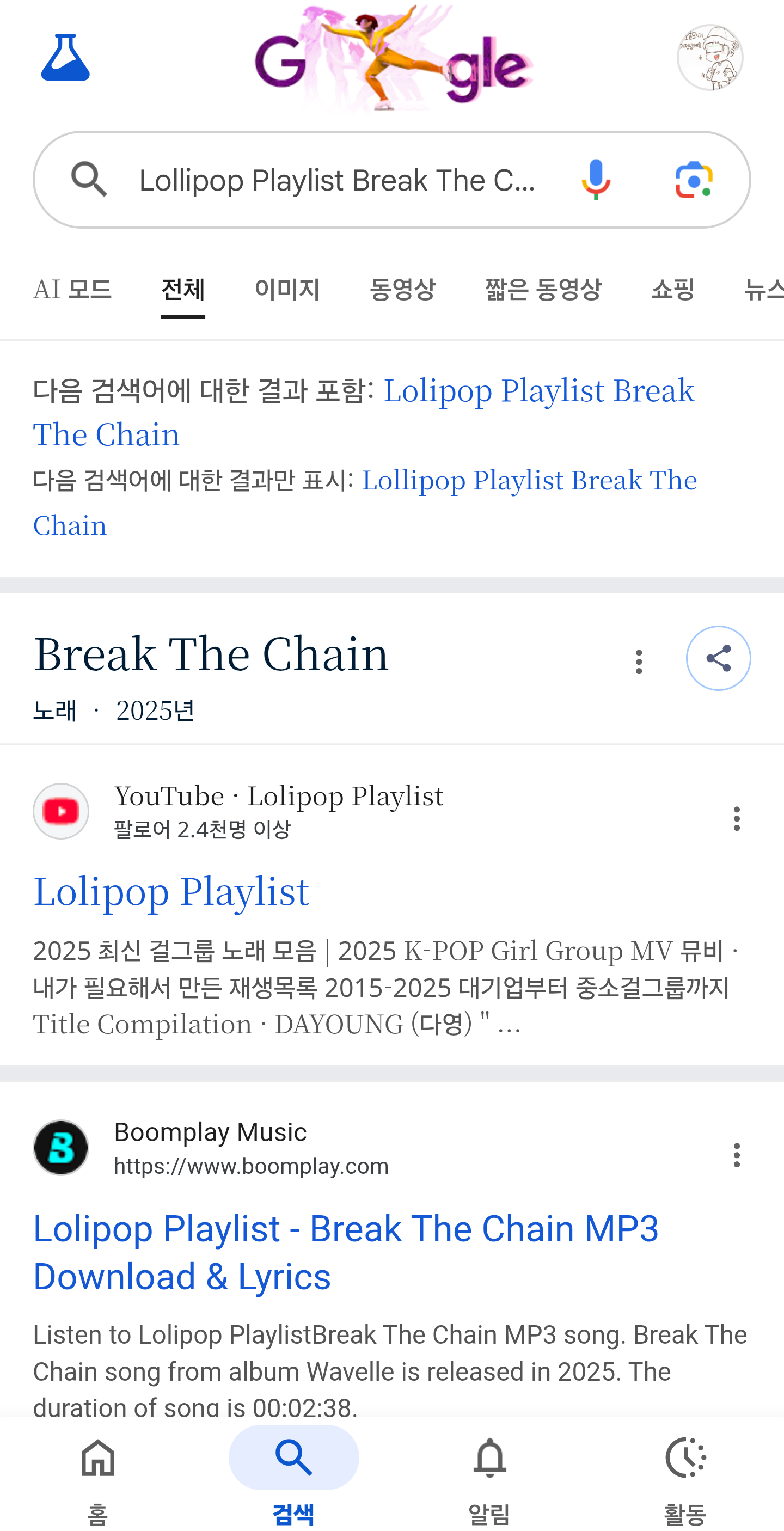
Task: Open more options for YouTube result
Action: point(737,818)
